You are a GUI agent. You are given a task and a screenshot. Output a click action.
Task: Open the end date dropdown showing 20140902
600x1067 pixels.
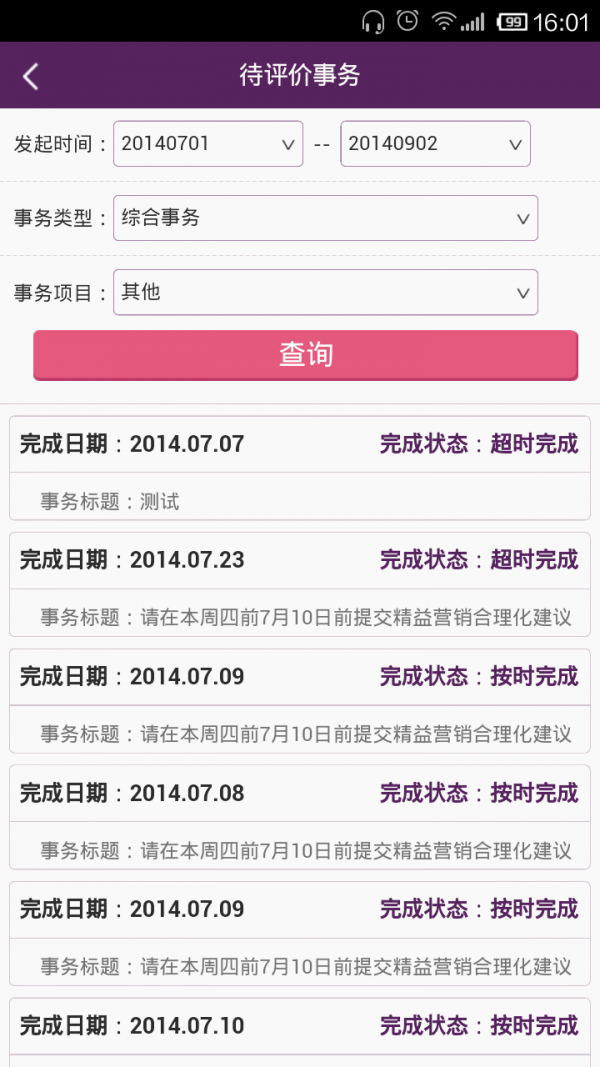pyautogui.click(x=435, y=144)
